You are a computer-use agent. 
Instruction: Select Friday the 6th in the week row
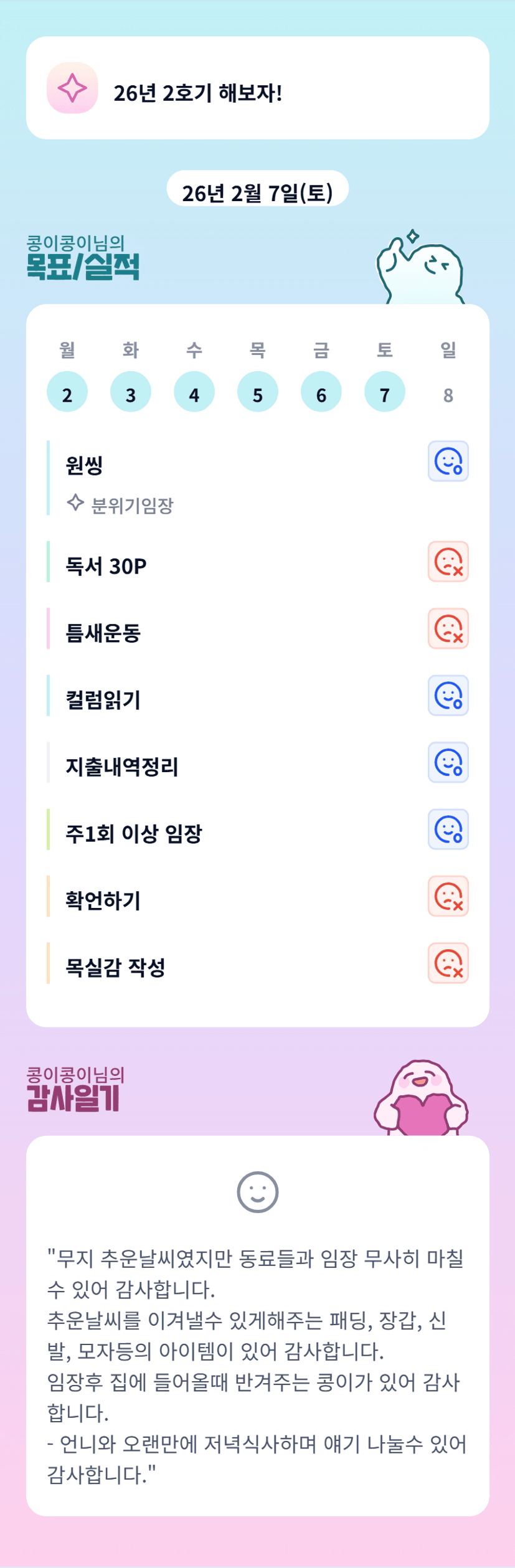tap(321, 392)
